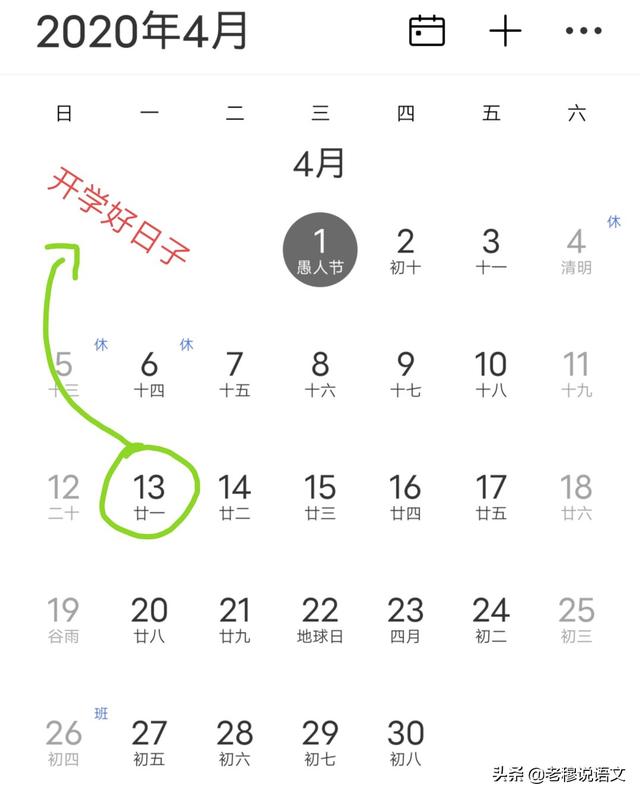Select April 6, marked 休
The width and height of the screenshot is (640, 797).
pyautogui.click(x=150, y=373)
